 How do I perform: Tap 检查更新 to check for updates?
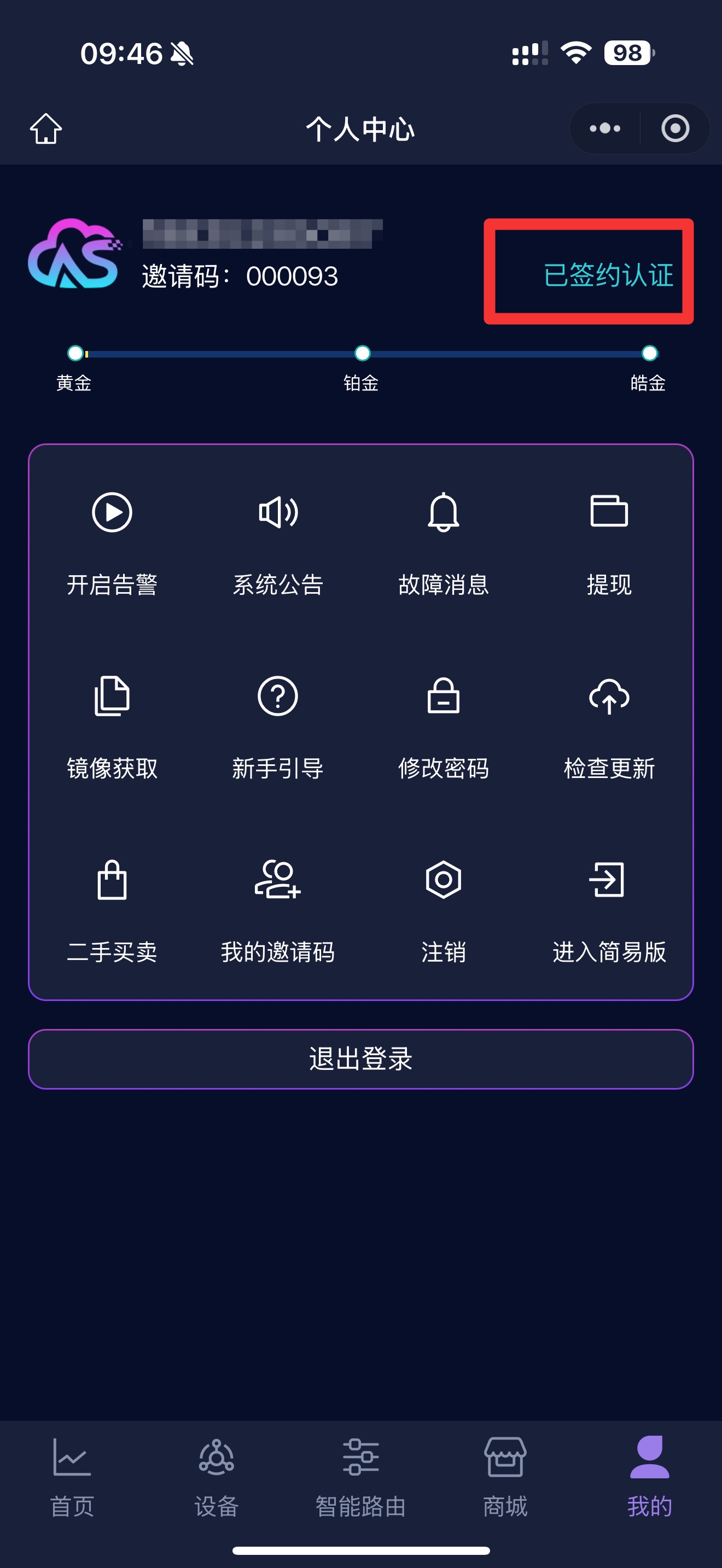tap(609, 726)
